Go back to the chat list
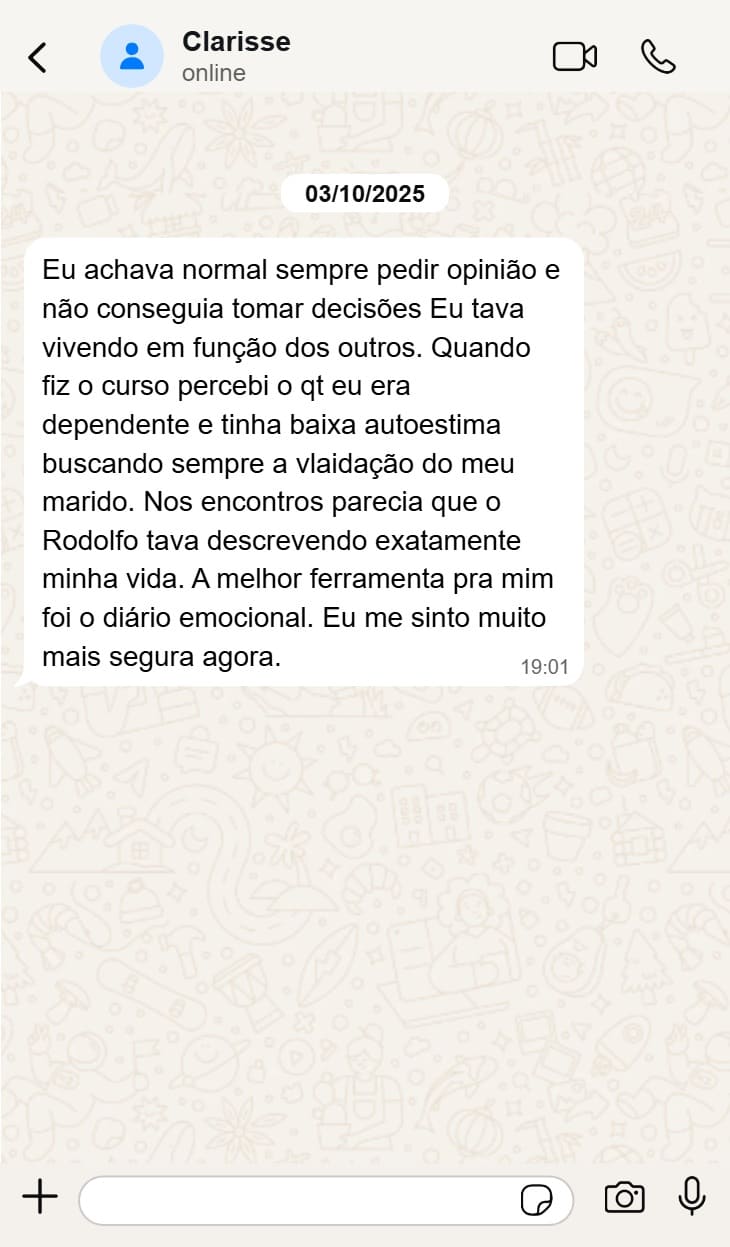Viewport: 730px width, 1247px height. pyautogui.click(x=37, y=58)
